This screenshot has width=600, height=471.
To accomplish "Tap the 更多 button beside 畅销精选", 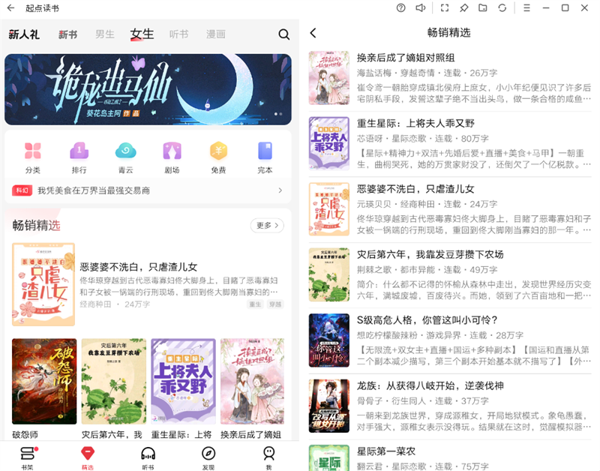I will click(x=267, y=225).
